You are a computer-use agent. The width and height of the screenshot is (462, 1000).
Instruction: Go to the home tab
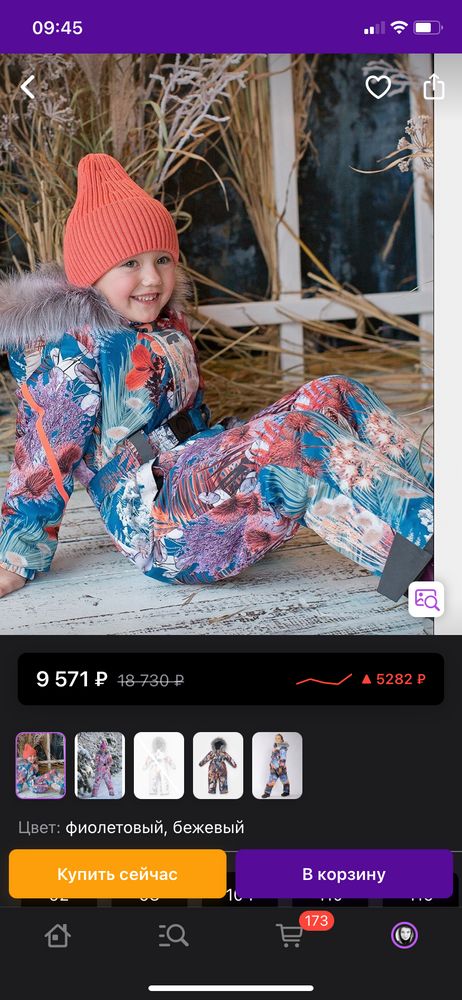[57, 936]
